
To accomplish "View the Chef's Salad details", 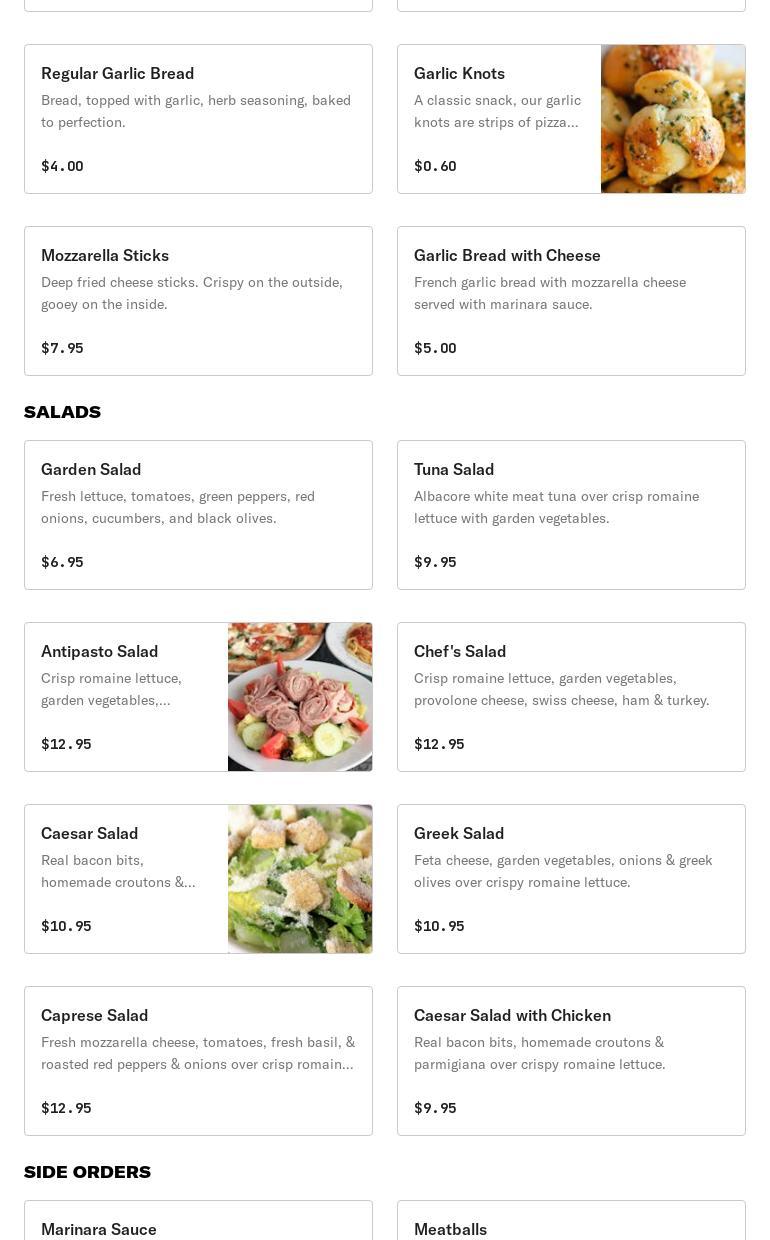I will pos(571,697).
